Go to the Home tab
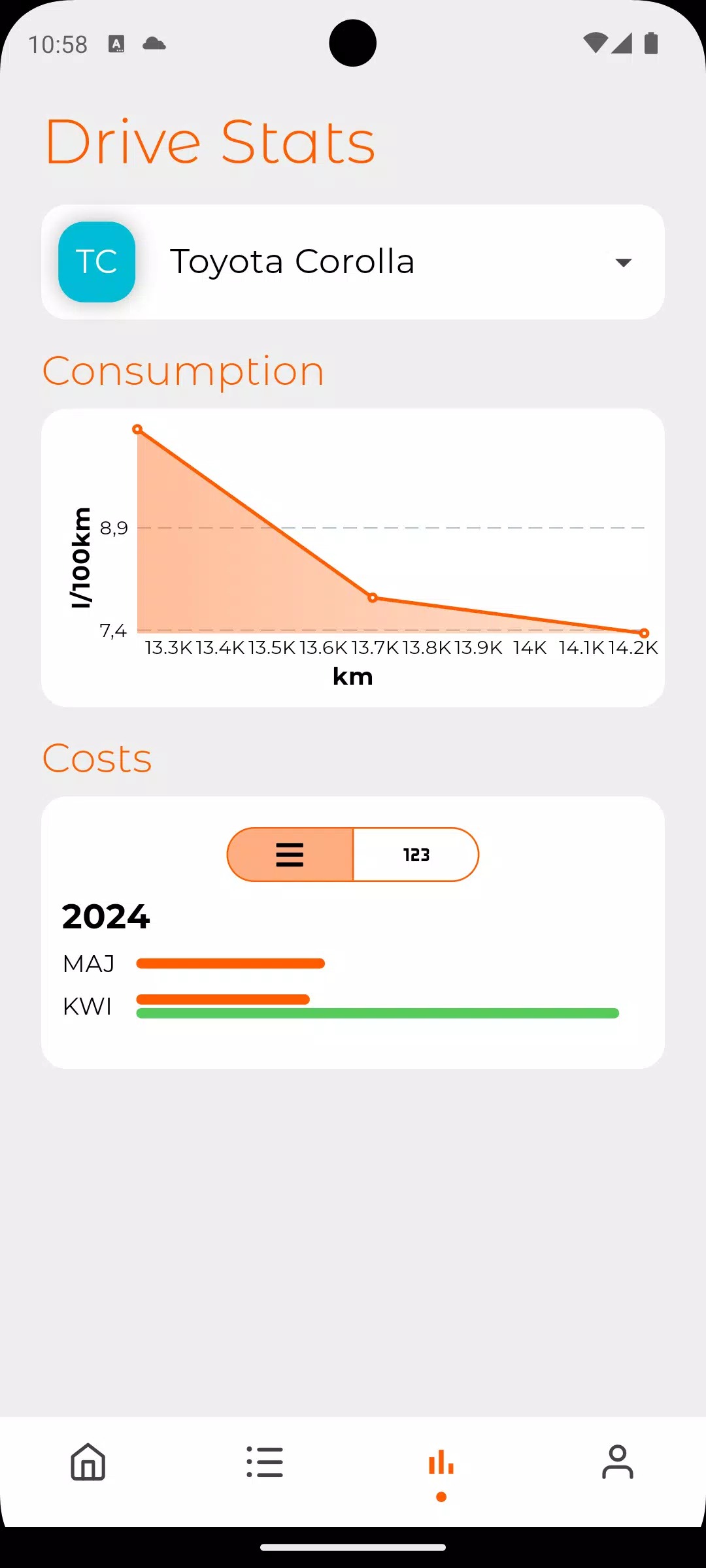Image resolution: width=706 pixels, height=1568 pixels. point(88,1462)
